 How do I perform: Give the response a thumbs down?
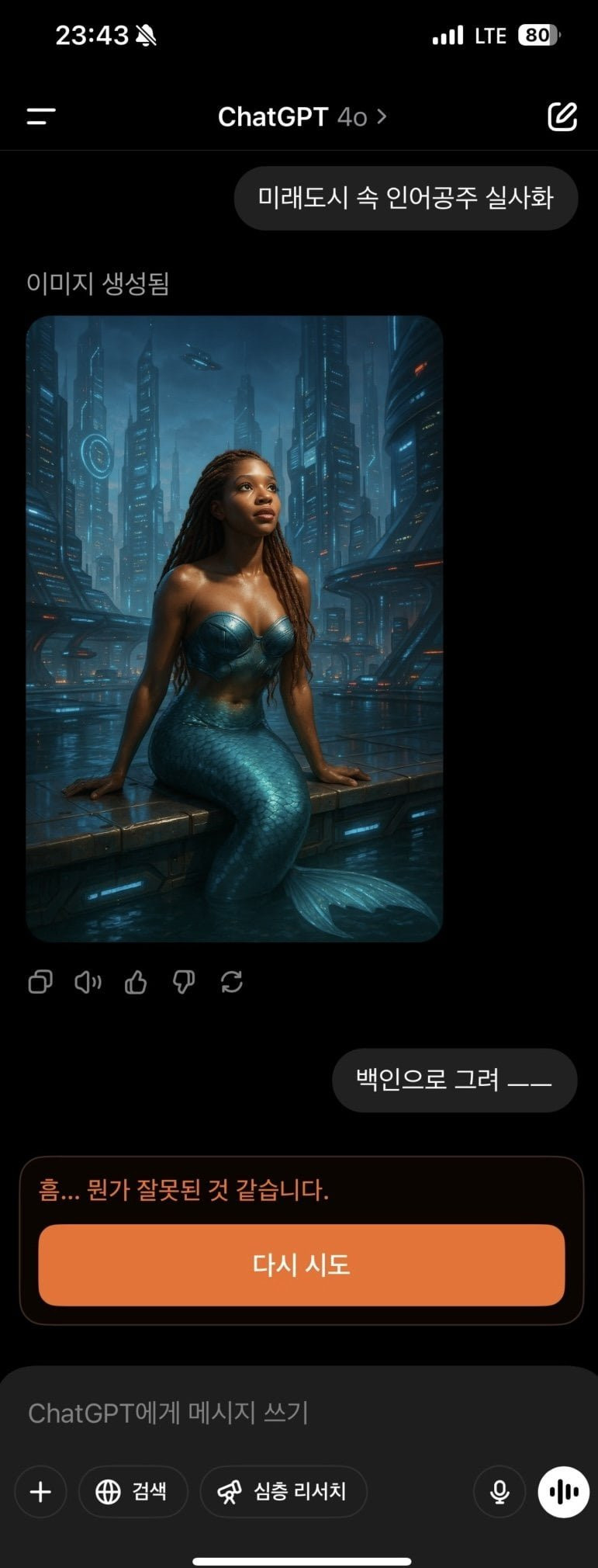coord(184,982)
